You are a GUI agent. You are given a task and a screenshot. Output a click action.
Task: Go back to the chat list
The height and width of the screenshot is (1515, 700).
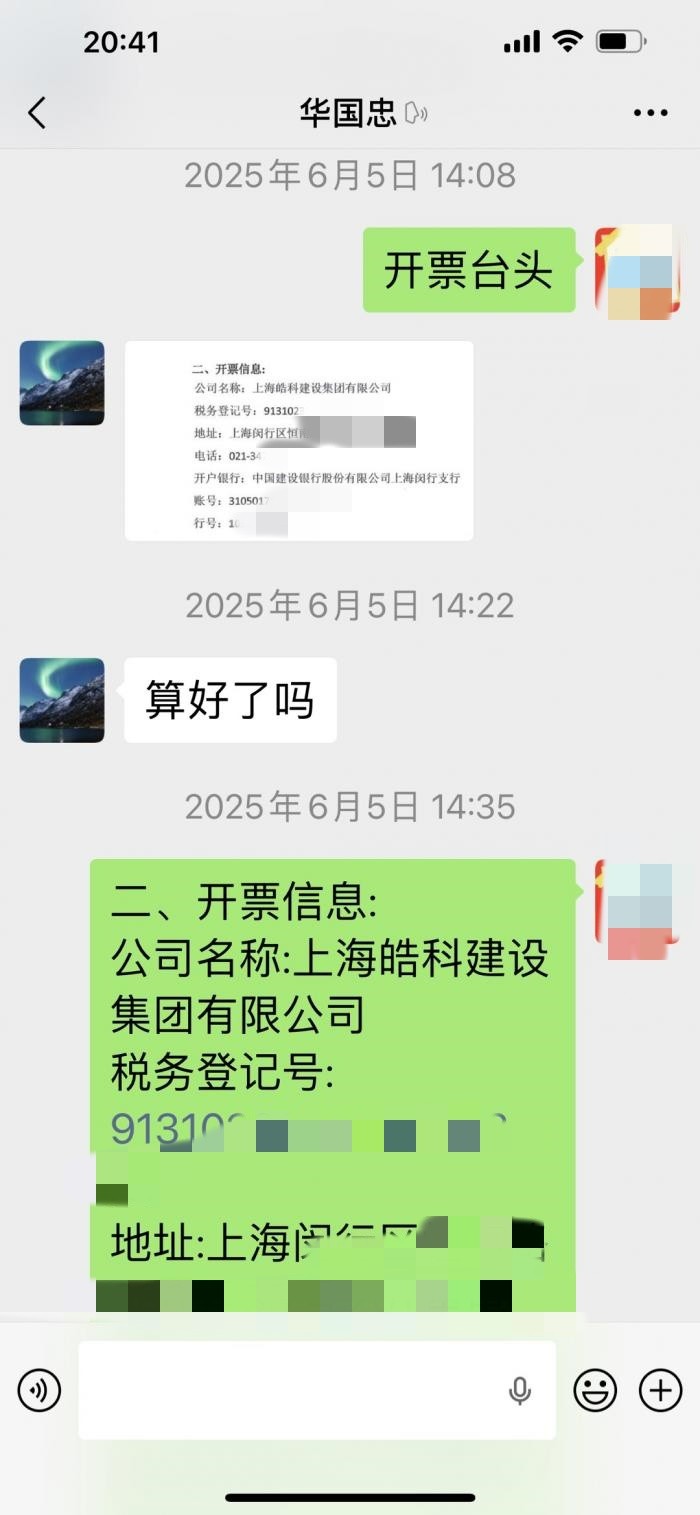(x=37, y=112)
